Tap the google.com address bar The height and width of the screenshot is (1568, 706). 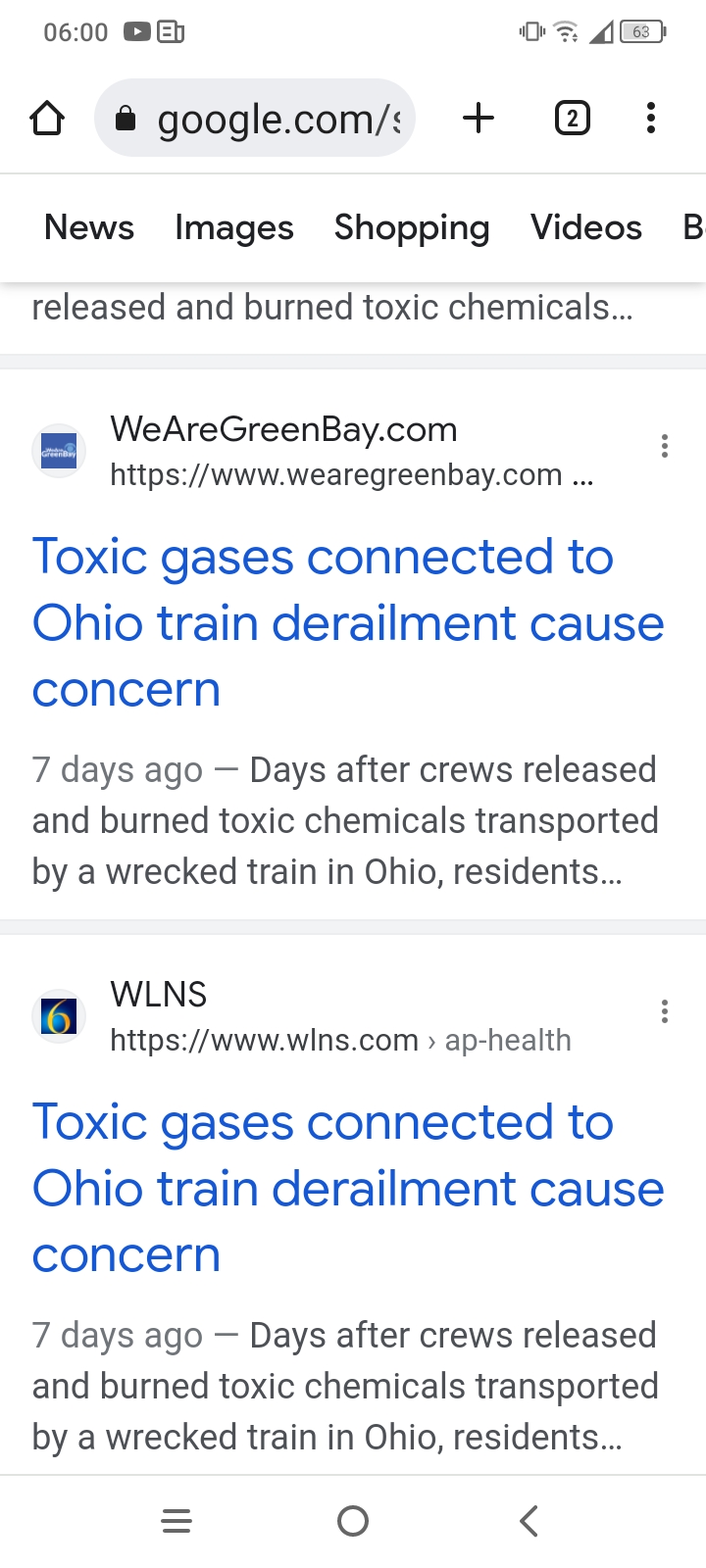click(255, 119)
